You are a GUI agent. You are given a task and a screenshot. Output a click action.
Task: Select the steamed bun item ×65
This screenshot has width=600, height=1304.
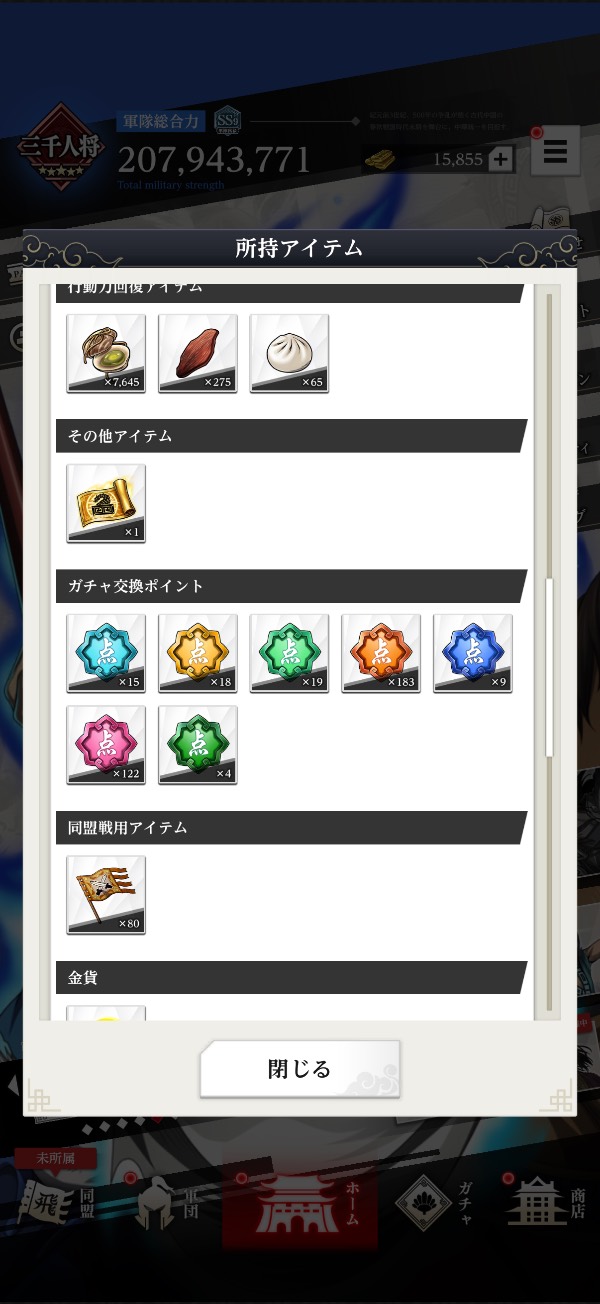289,353
